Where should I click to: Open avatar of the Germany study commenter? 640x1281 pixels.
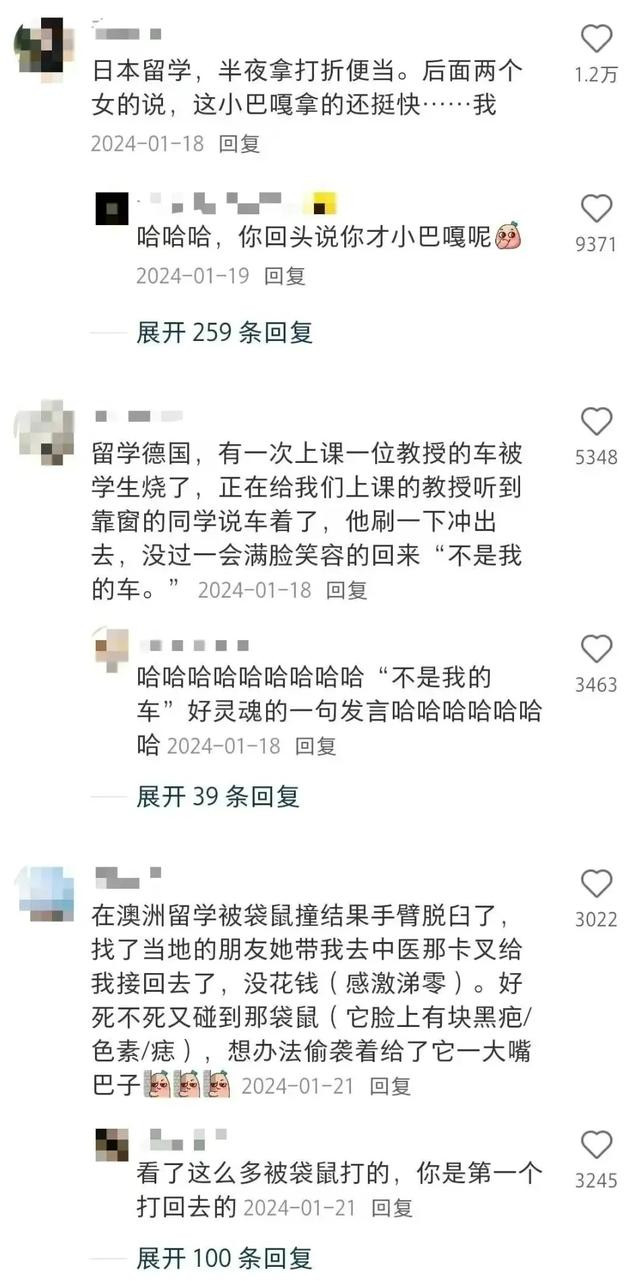pyautogui.click(x=44, y=431)
